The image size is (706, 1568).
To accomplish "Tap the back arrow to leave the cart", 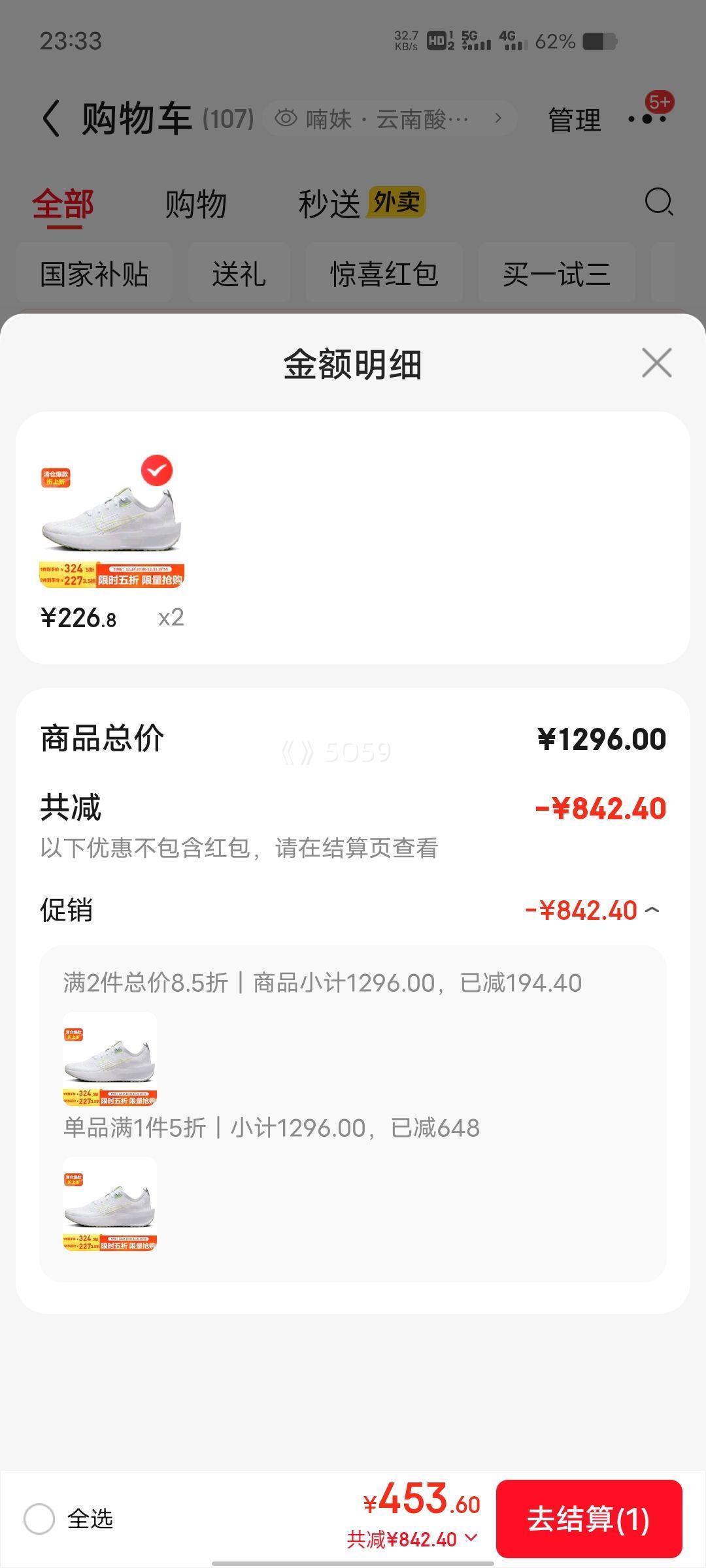I will click(51, 119).
